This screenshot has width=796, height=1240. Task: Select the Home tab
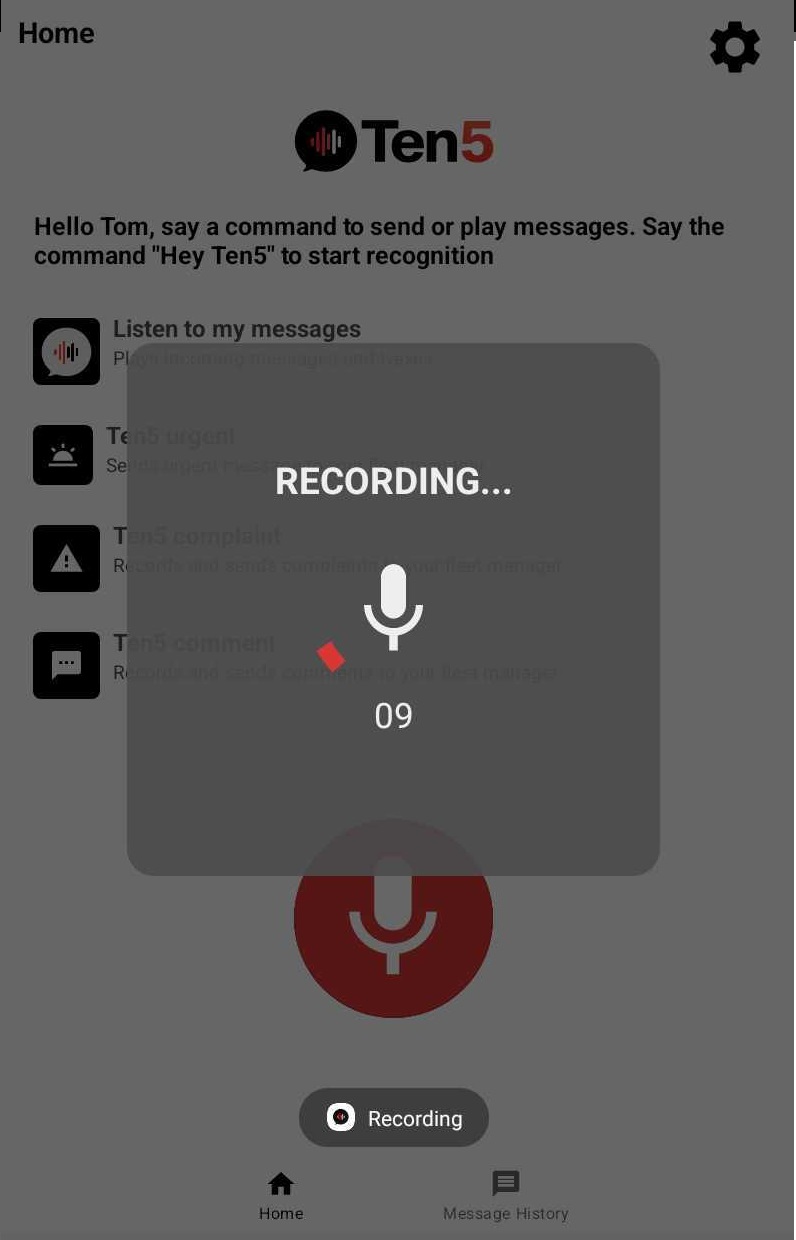tap(281, 1196)
